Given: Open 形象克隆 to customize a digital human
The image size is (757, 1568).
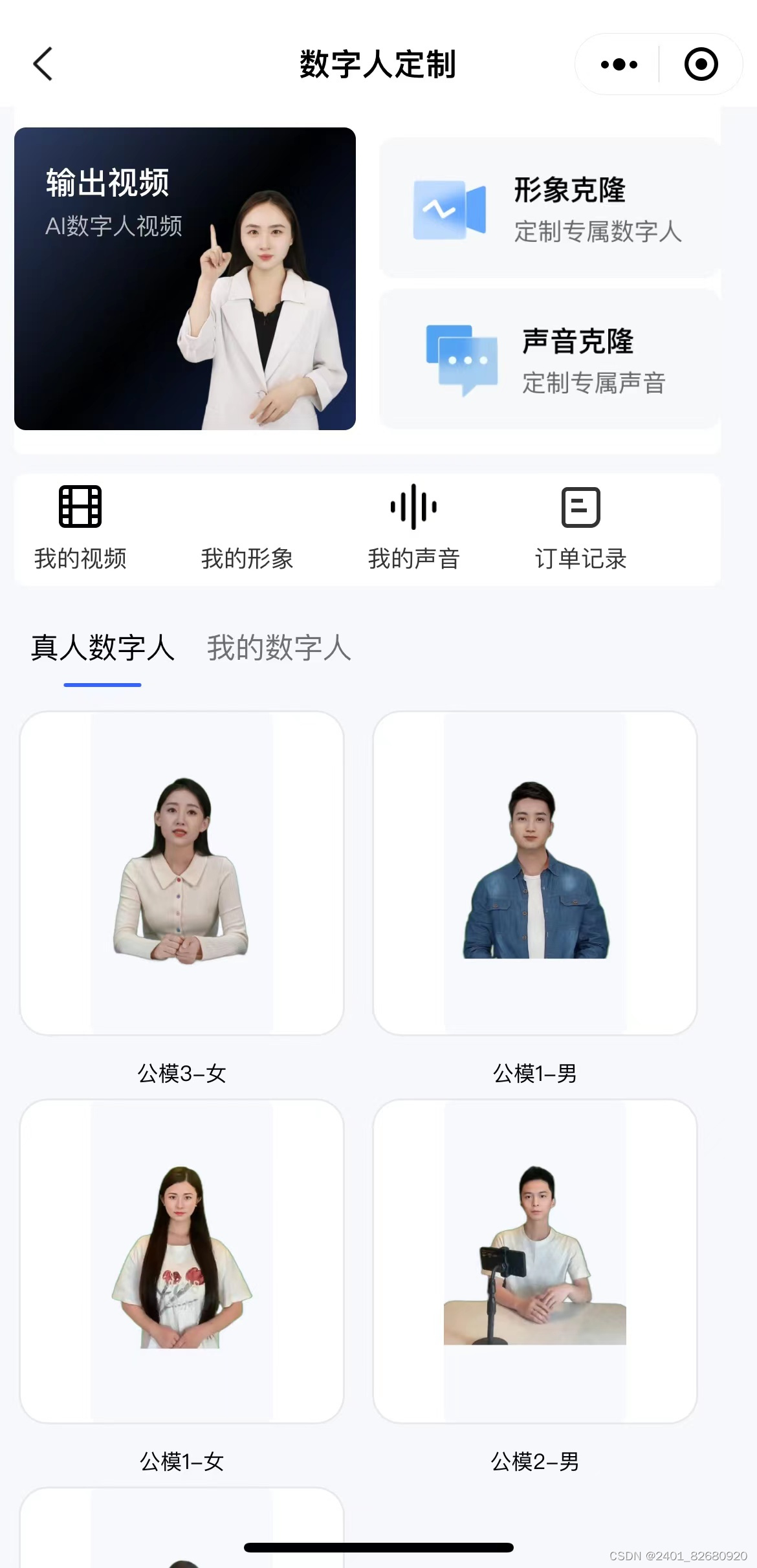Looking at the screenshot, I should coord(549,208).
